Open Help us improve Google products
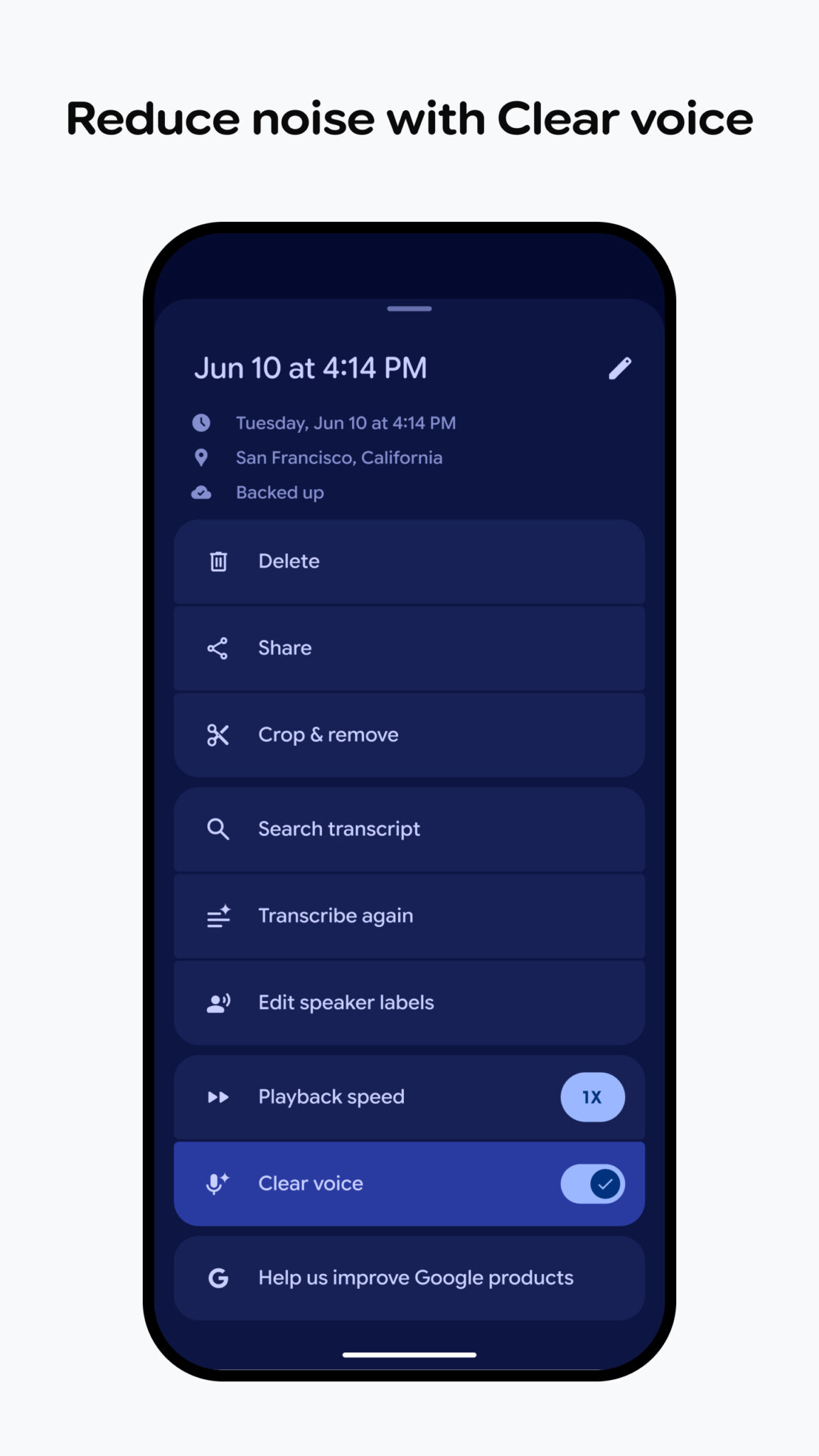The height and width of the screenshot is (1456, 819). tap(415, 1278)
